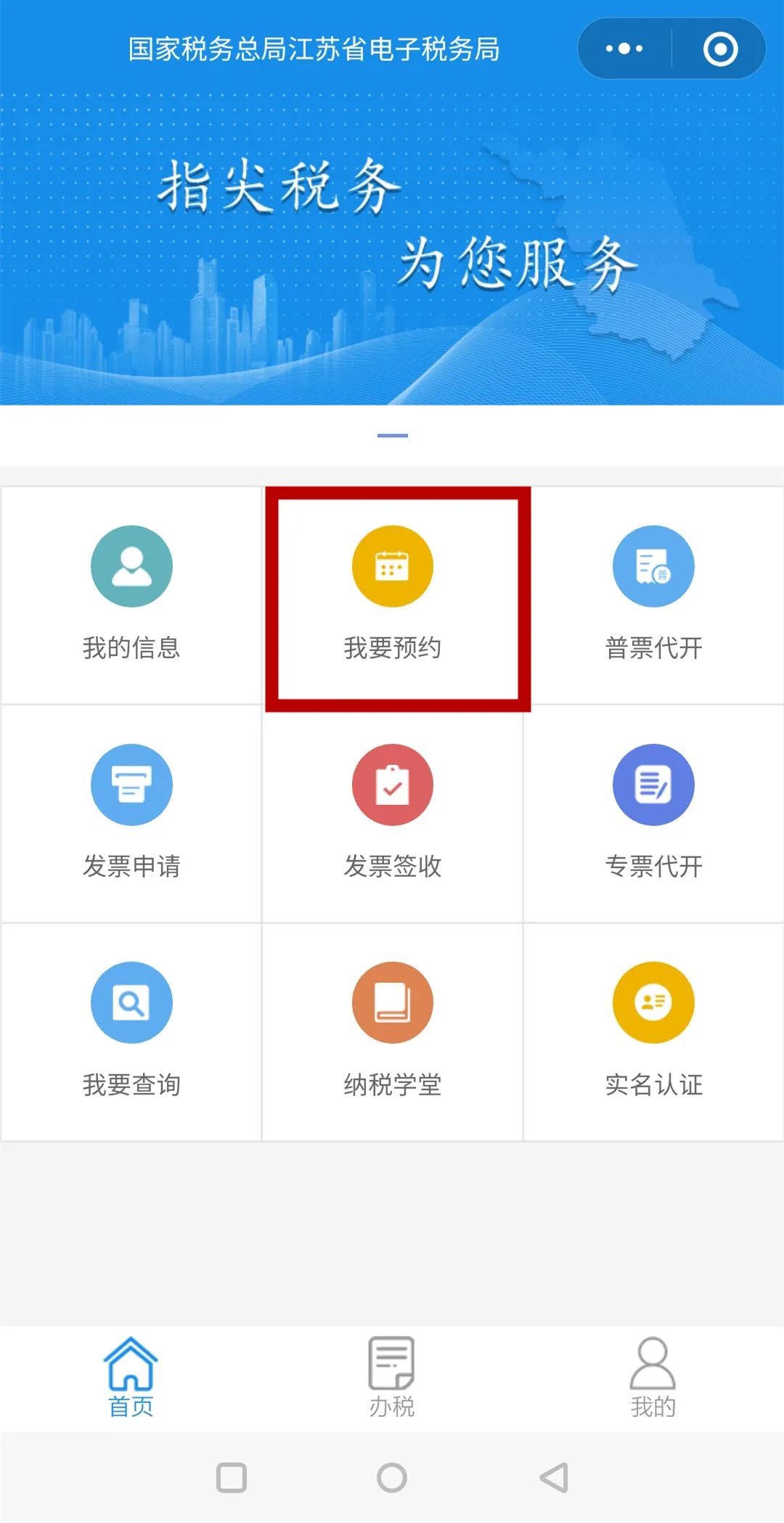Select 发票申请 (invoice application)
The image size is (784, 1523).
(x=131, y=814)
